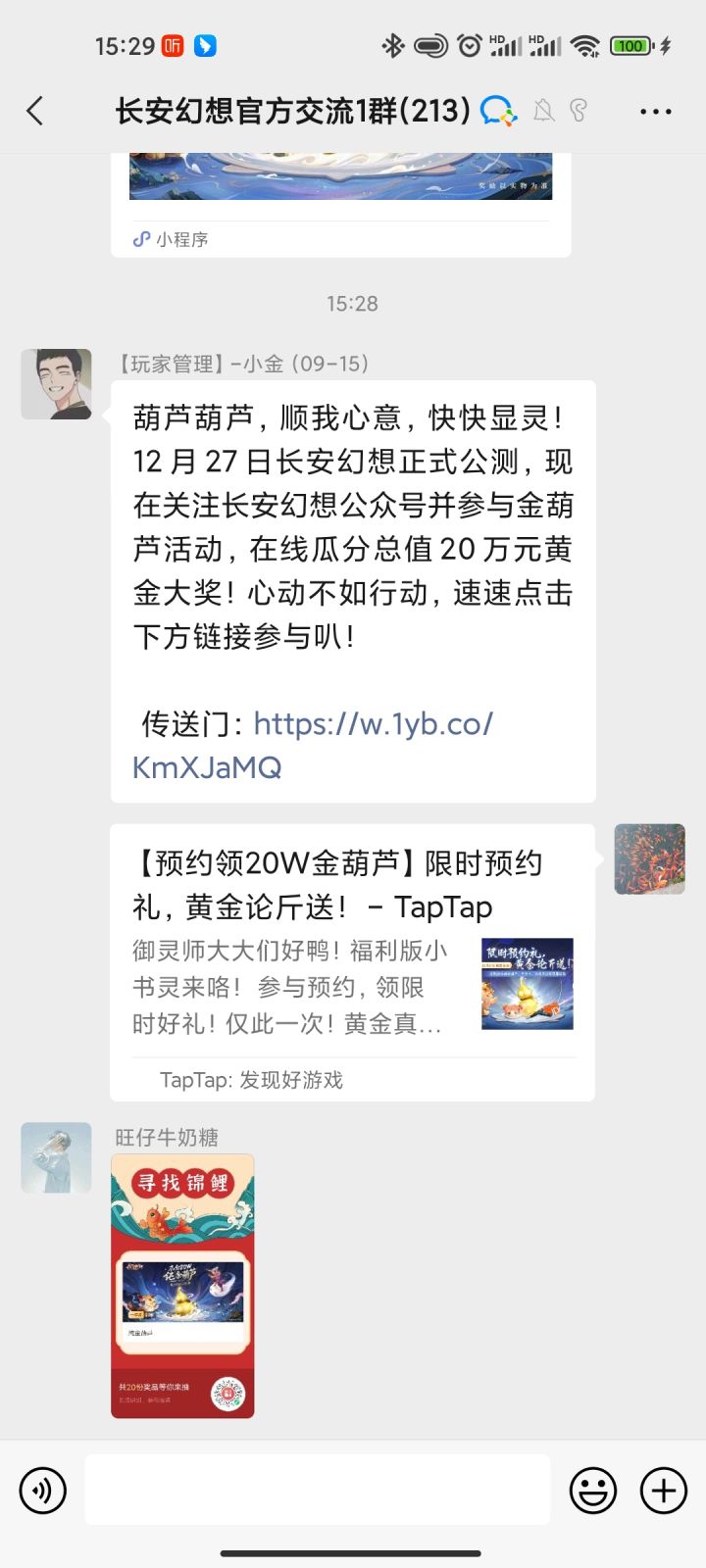View the 寻找锦鲤 image from 旺仔牛奶糖
Screen dimensions: 706x1568
(182, 1286)
